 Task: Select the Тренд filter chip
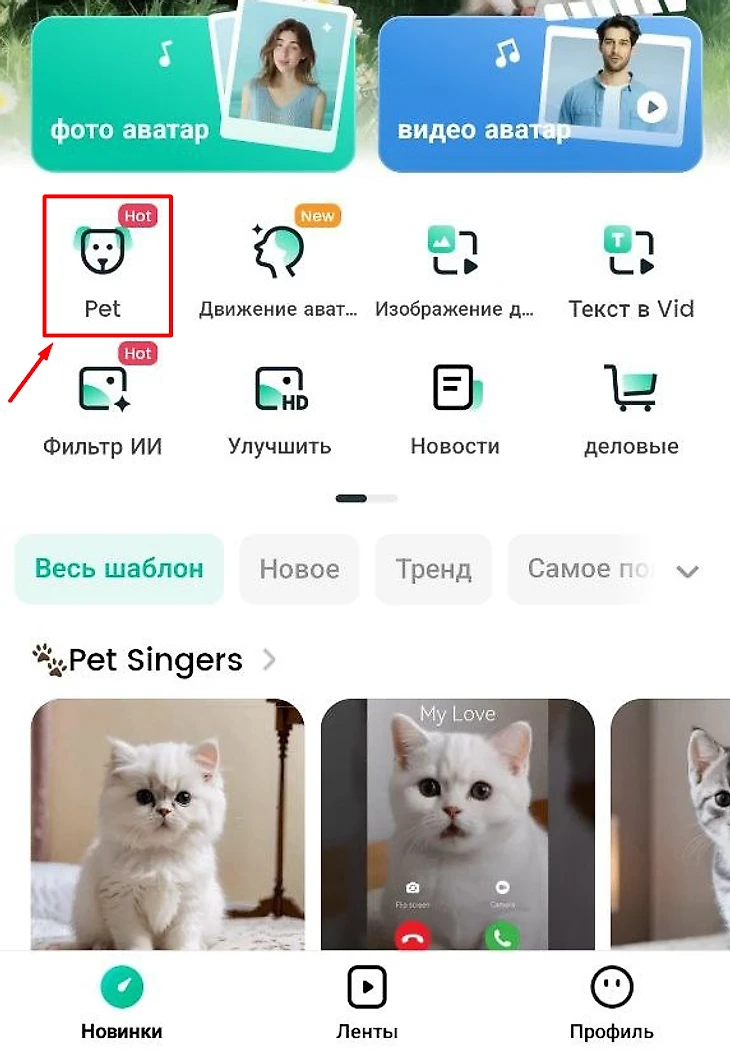433,570
